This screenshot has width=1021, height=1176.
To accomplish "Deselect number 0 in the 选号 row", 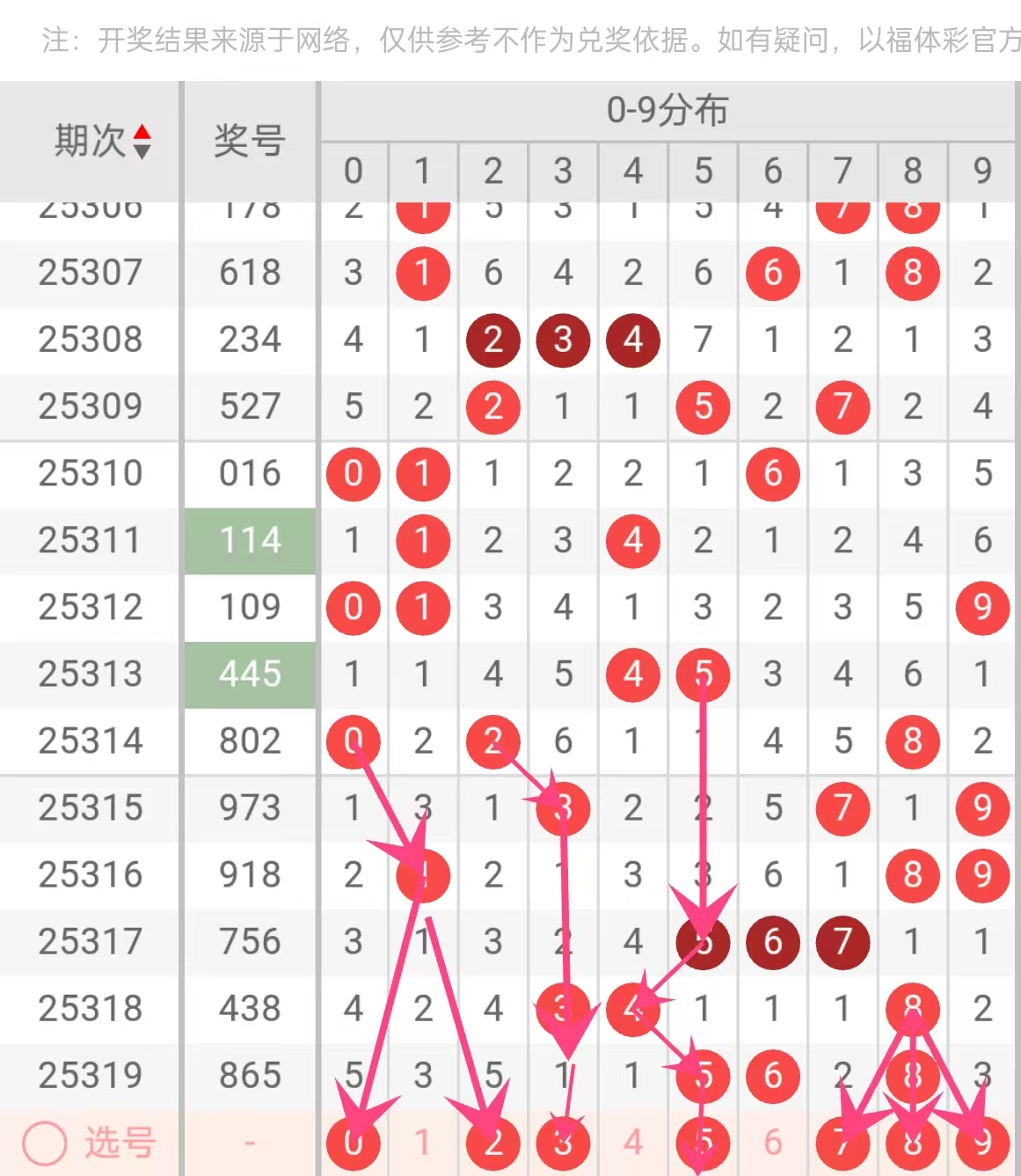I will [353, 1143].
